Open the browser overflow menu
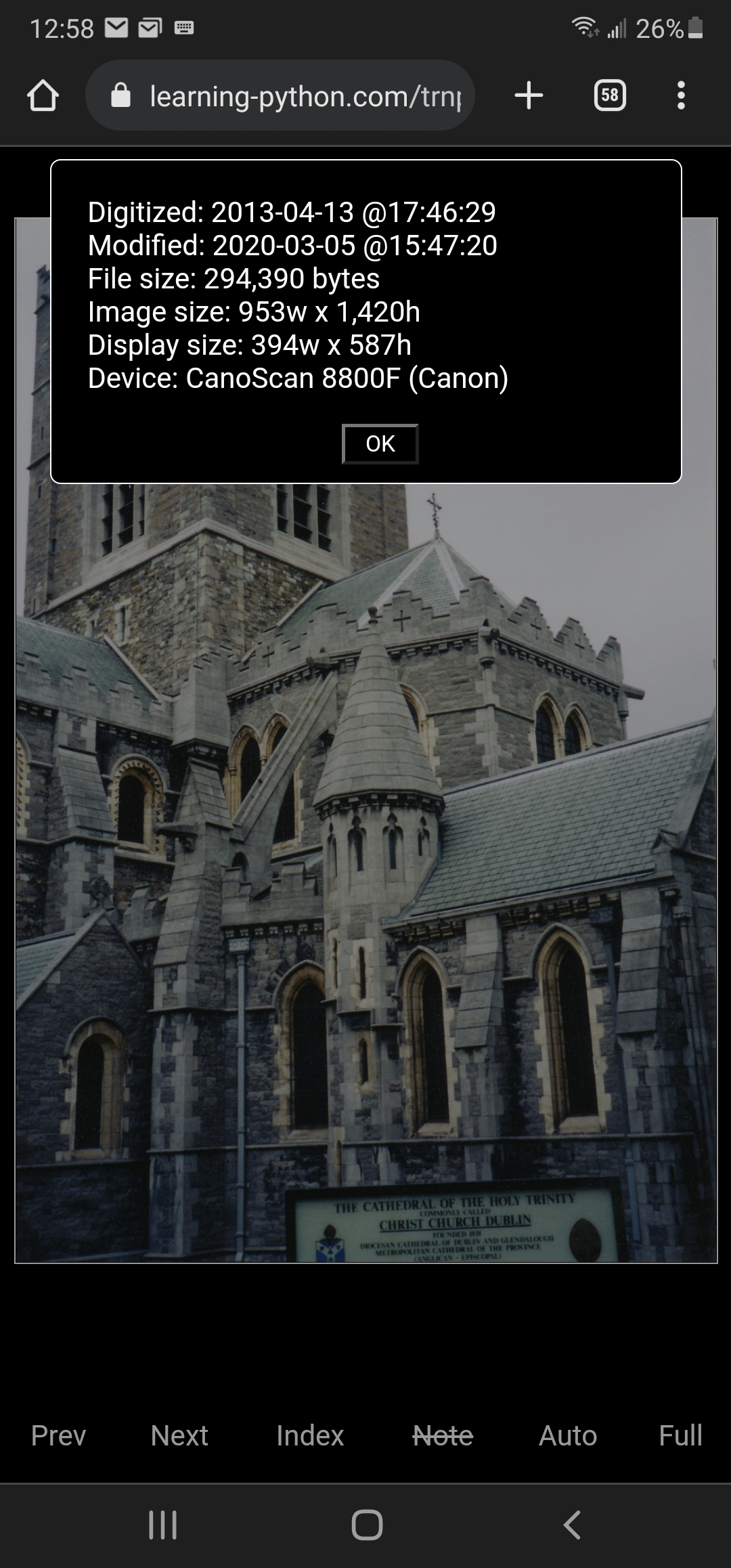This screenshot has width=731, height=1568. (681, 95)
